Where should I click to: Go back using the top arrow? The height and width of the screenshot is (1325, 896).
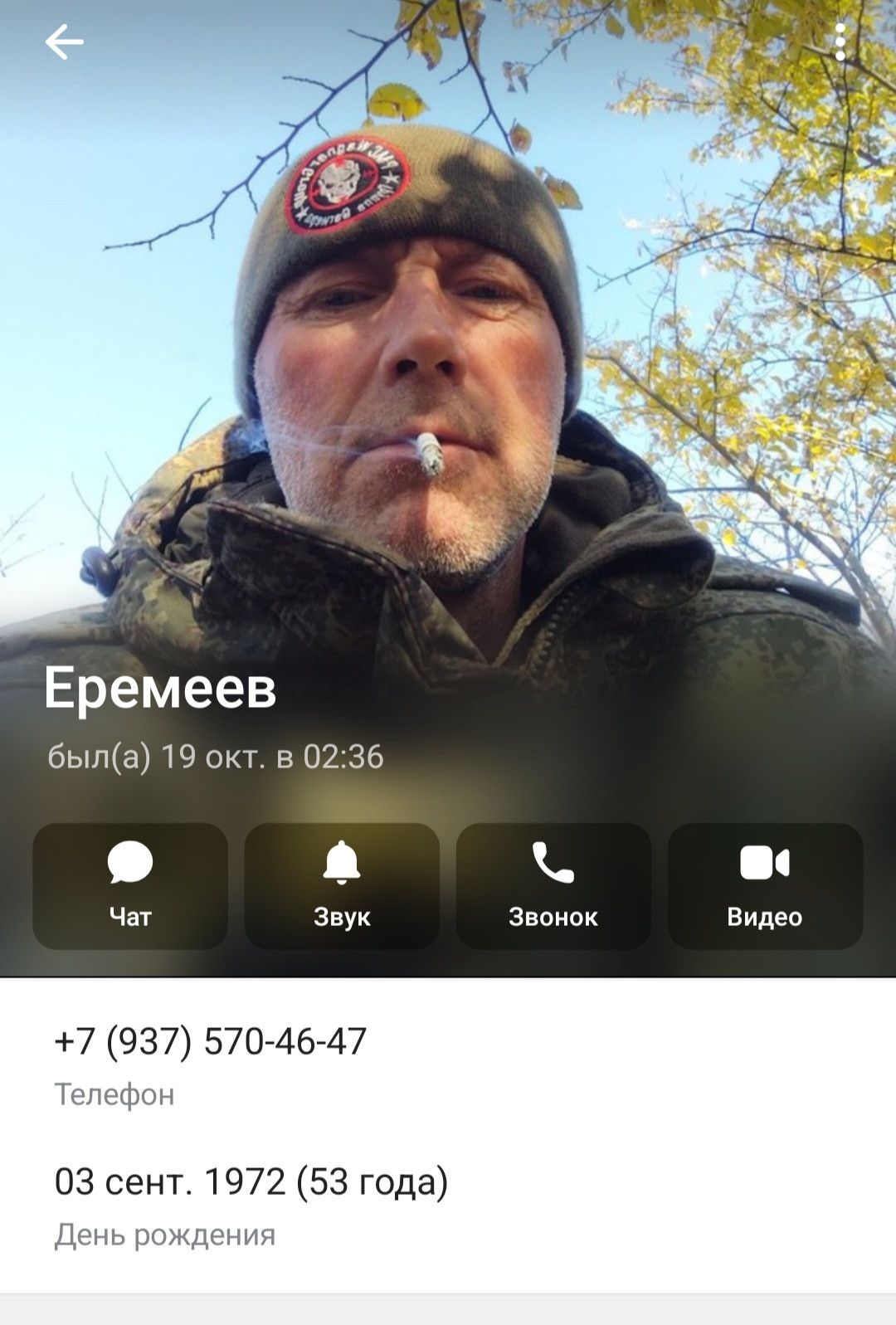(64, 42)
